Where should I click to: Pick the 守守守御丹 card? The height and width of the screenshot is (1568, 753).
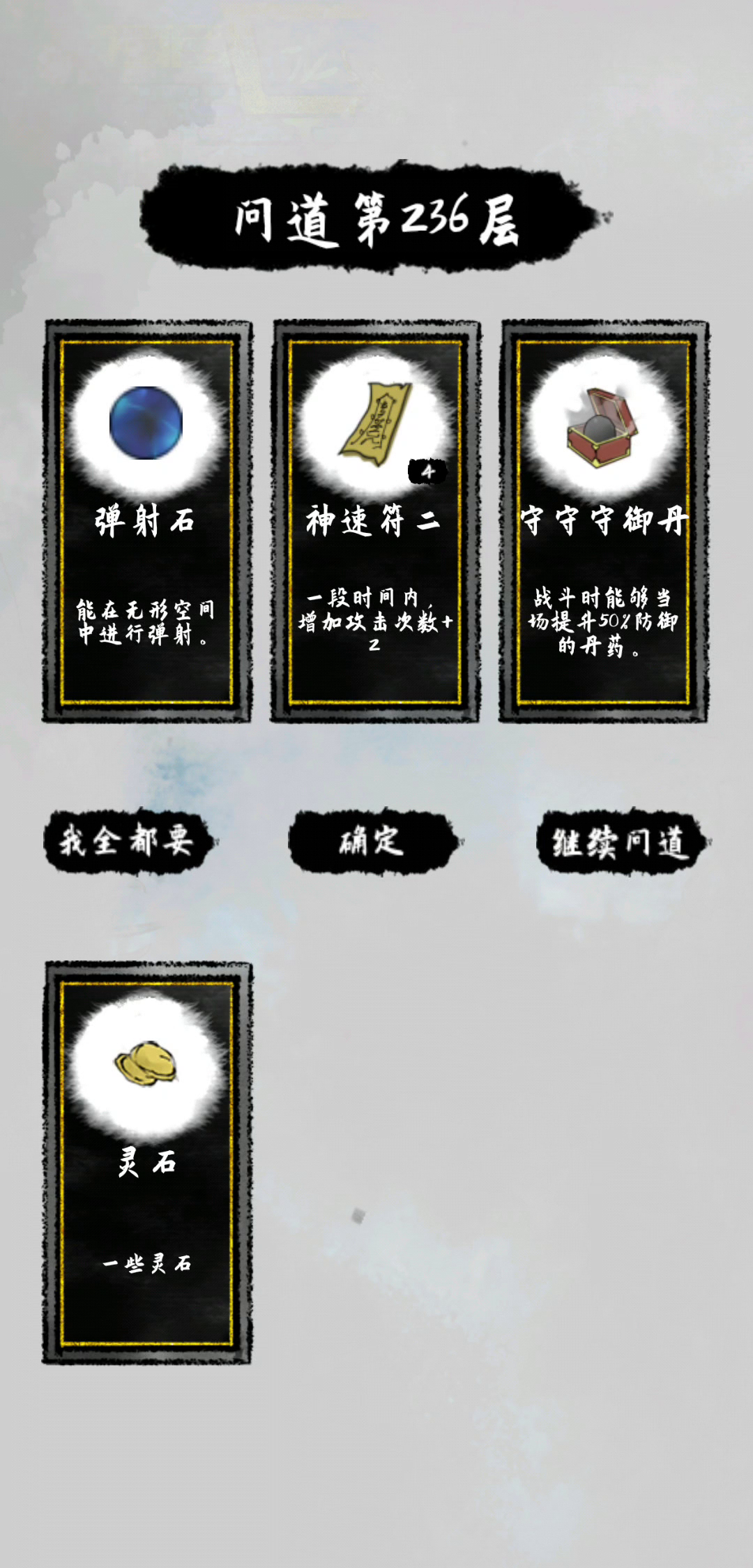(604, 521)
